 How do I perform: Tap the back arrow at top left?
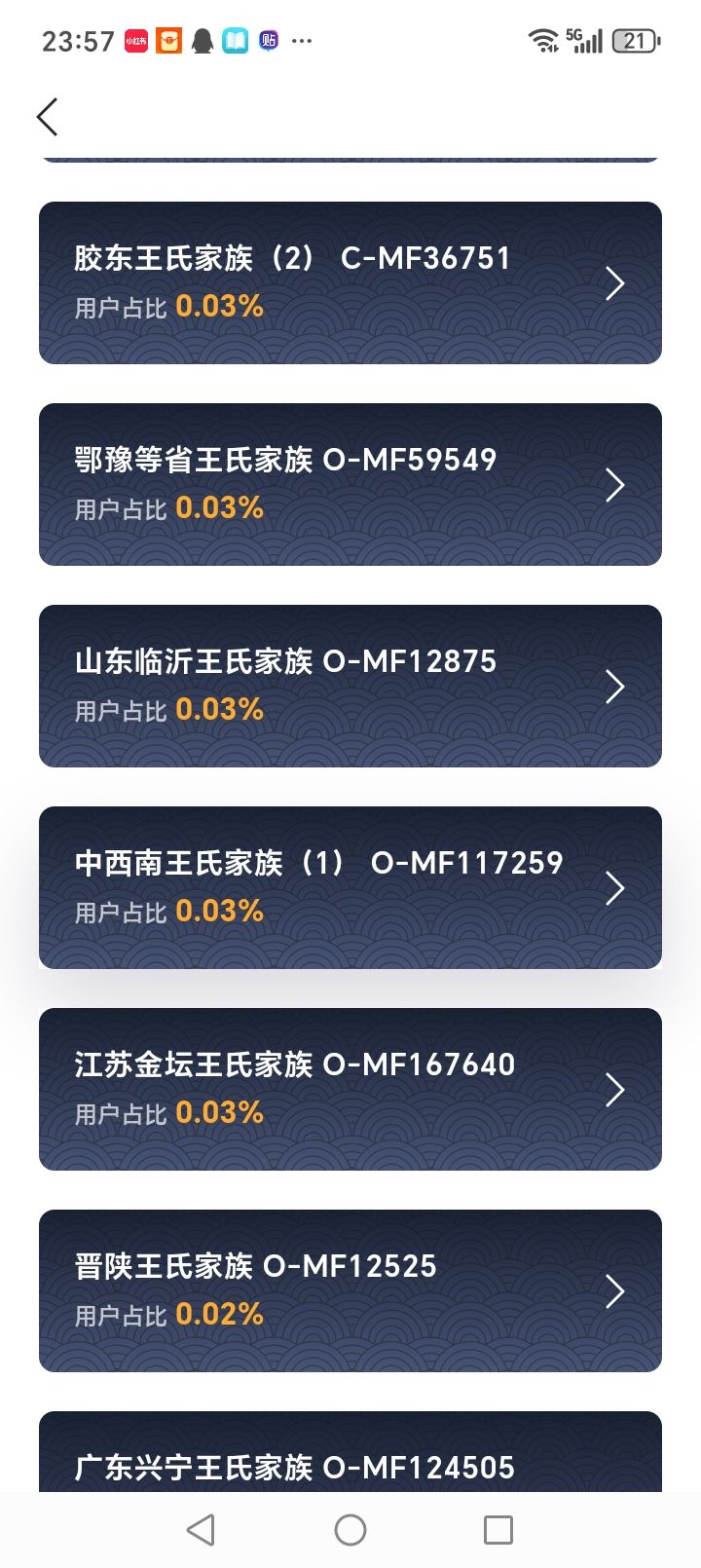47,117
